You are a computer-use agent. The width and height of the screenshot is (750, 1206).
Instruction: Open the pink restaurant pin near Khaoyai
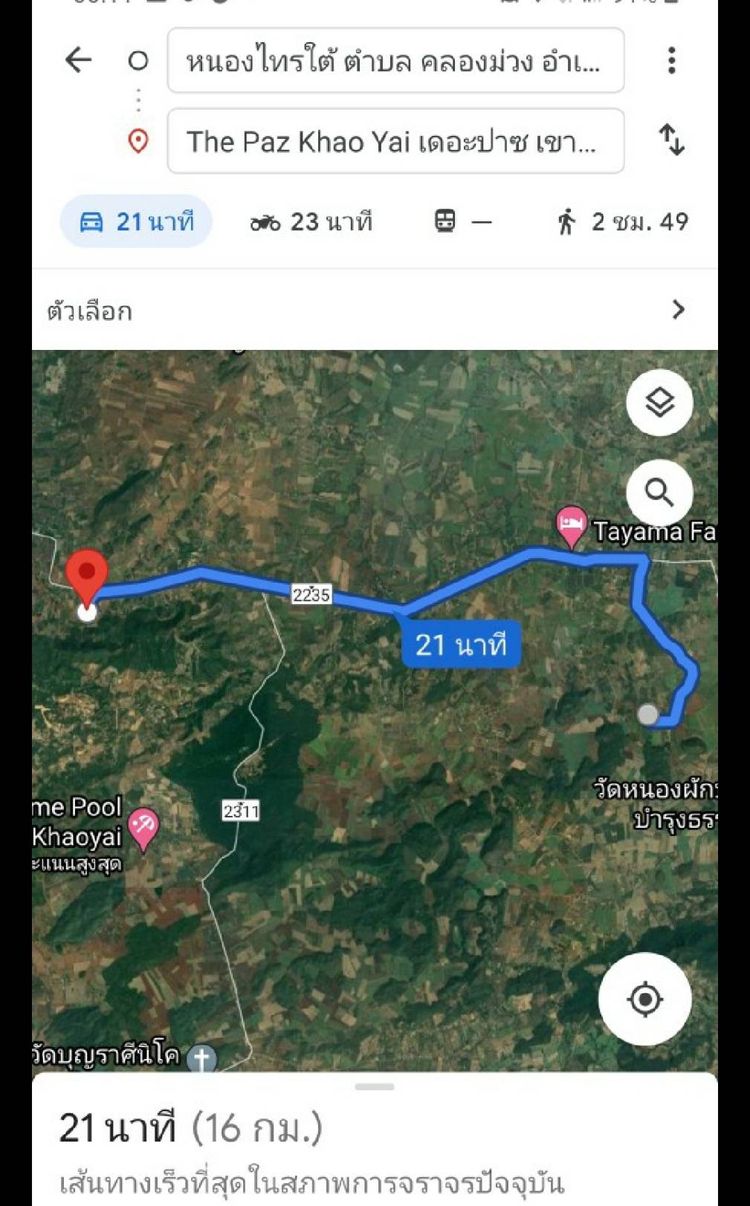(144, 827)
